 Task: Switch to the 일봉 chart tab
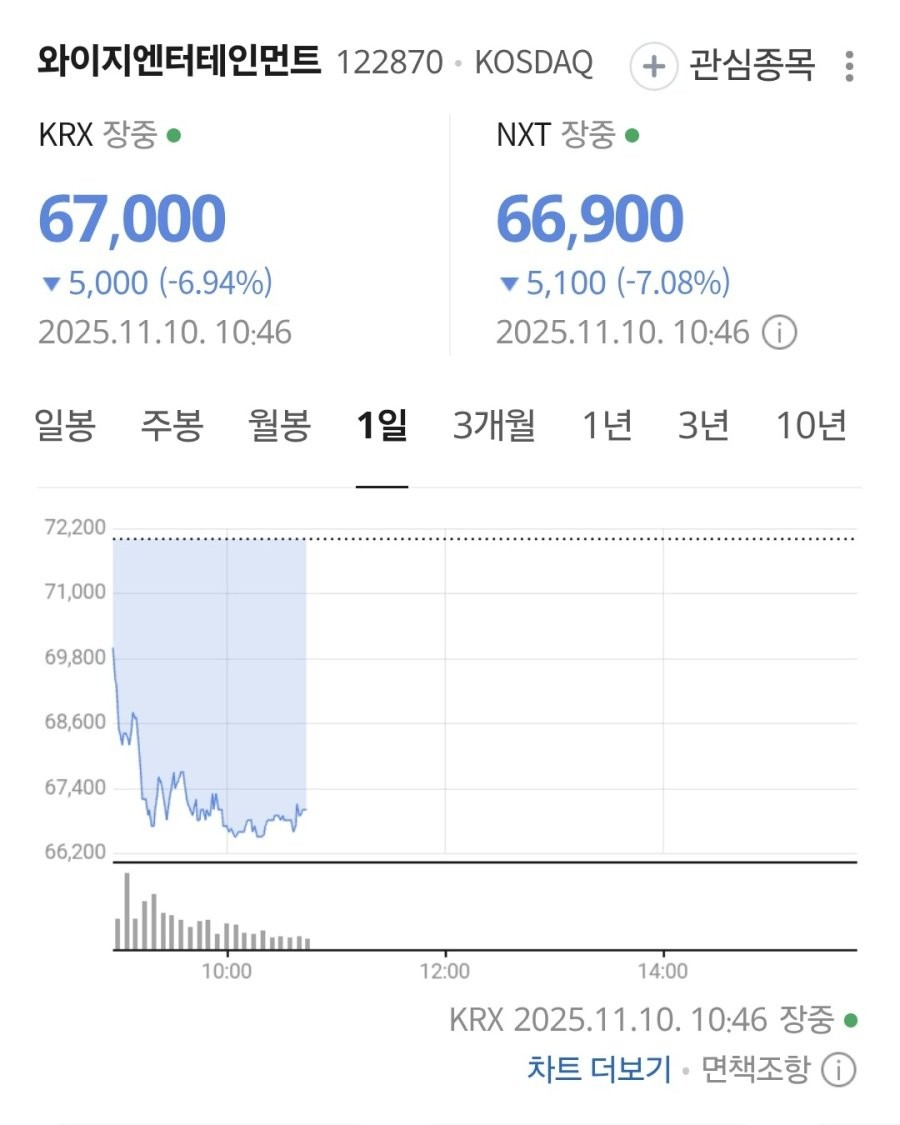tap(65, 426)
